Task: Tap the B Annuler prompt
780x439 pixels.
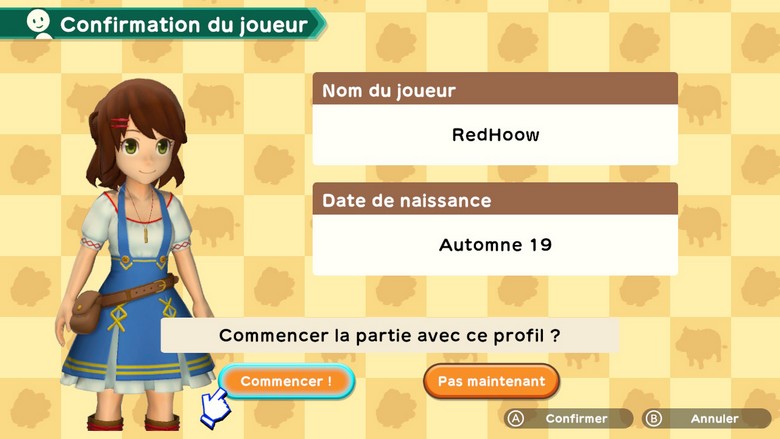Action: (705, 418)
